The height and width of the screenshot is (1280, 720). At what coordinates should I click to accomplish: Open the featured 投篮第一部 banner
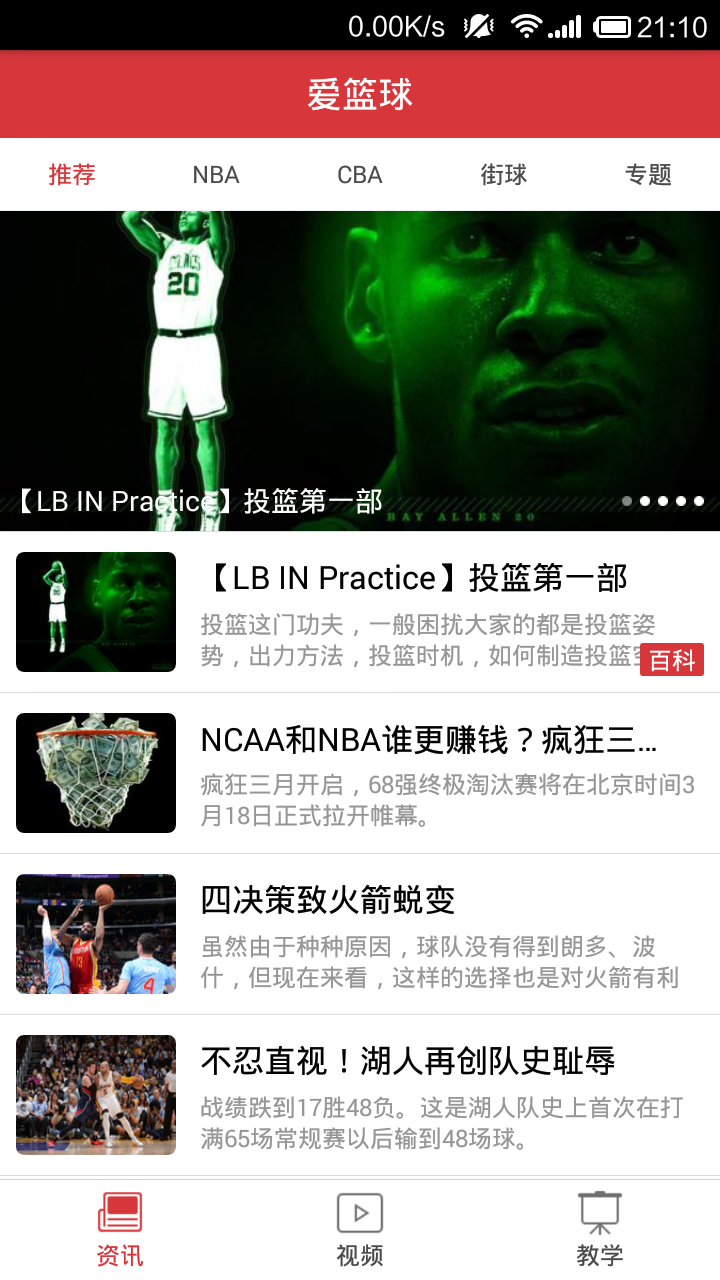(360, 370)
